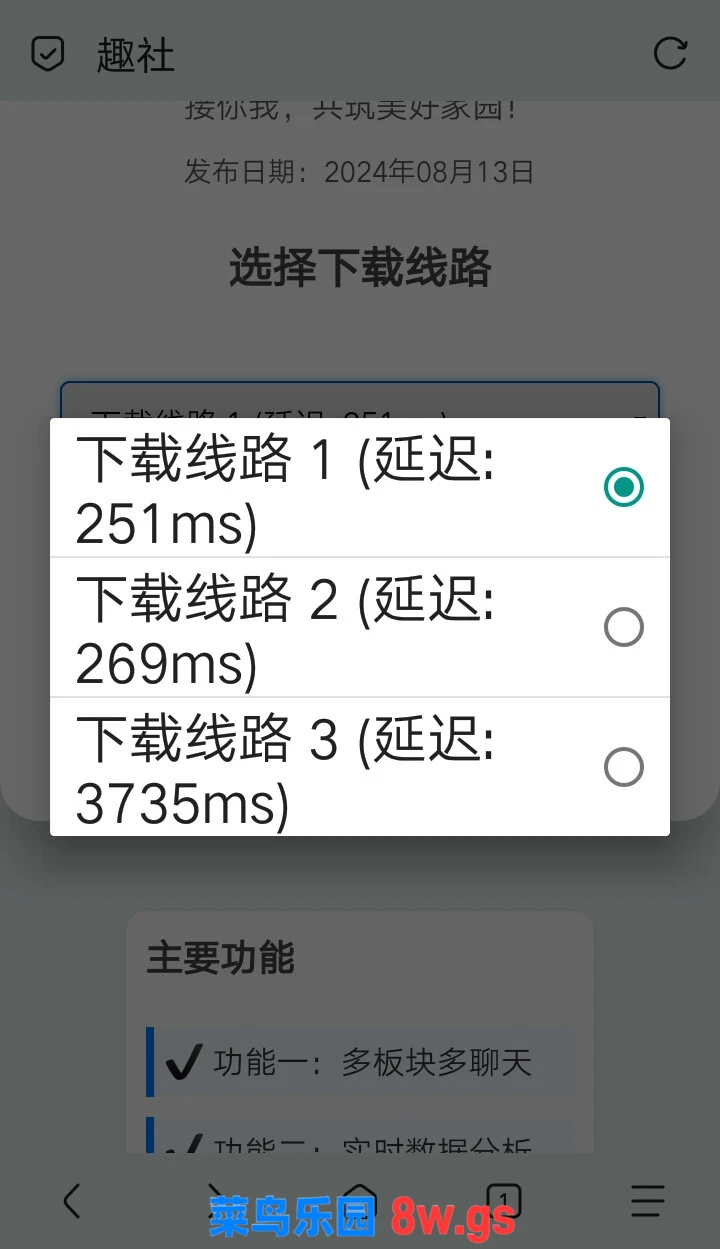Reload the page with refresh icon
The image size is (720, 1249).
coord(670,53)
